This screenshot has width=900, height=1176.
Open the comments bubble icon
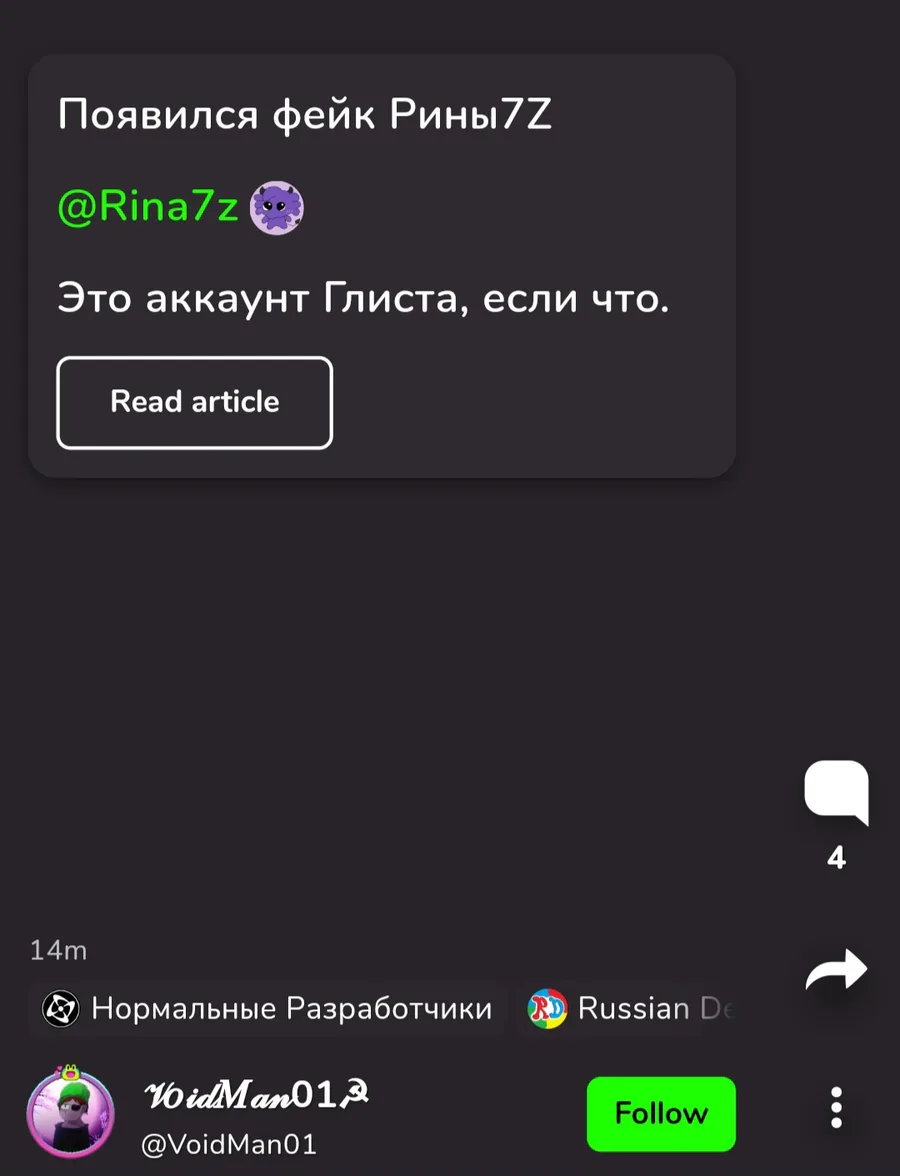(x=836, y=792)
